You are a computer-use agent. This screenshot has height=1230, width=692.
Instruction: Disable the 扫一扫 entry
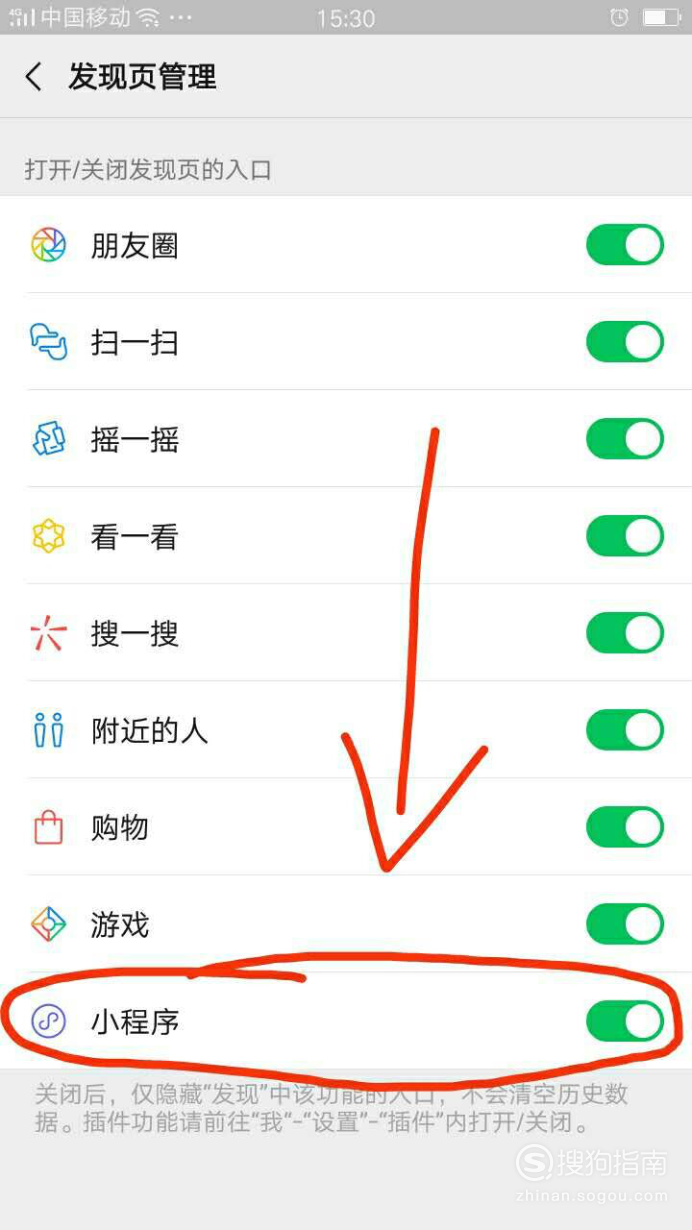pos(625,342)
